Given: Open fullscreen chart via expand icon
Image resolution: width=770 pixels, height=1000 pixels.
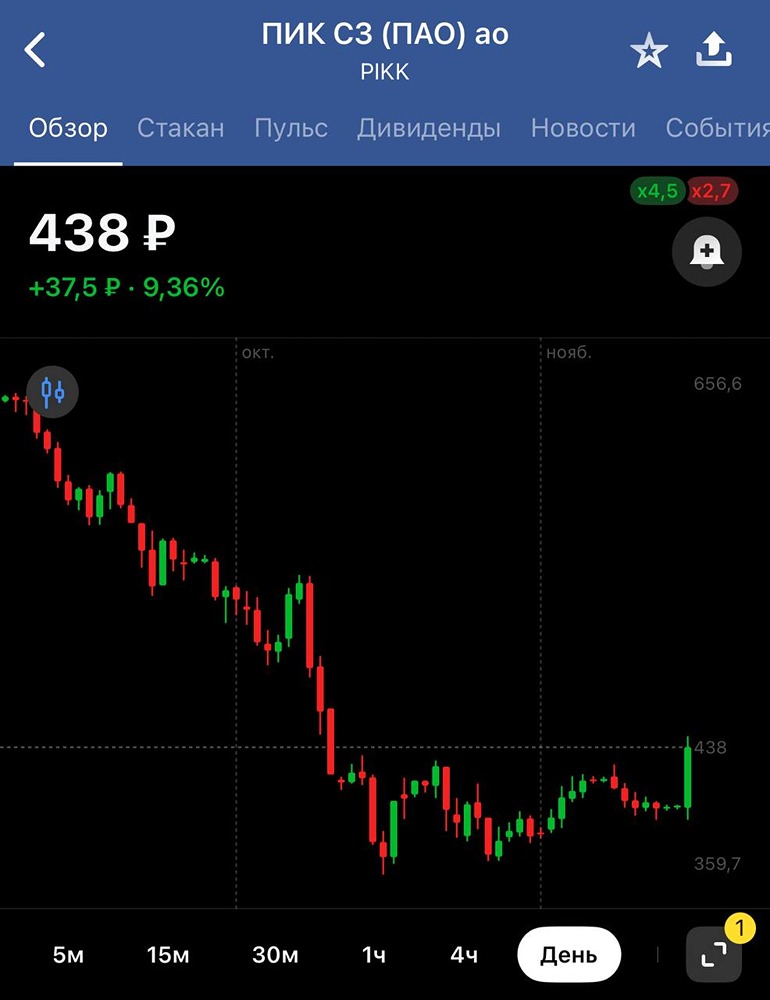Looking at the screenshot, I should click(713, 954).
